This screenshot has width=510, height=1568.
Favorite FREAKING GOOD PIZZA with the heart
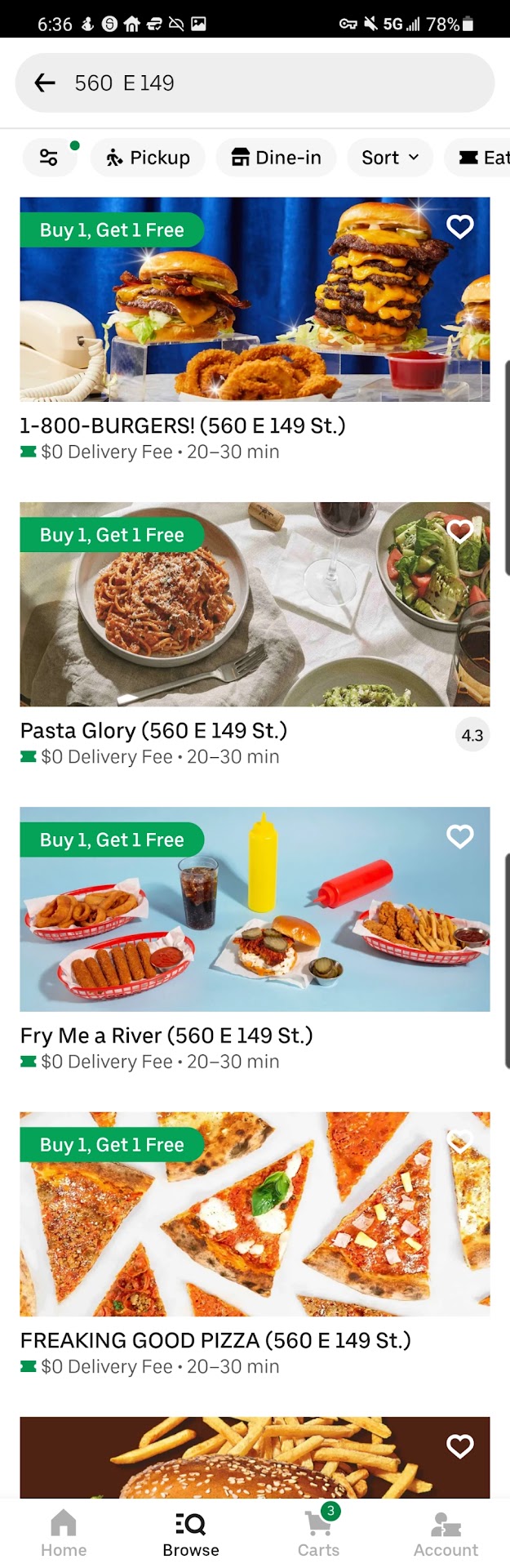(460, 1141)
